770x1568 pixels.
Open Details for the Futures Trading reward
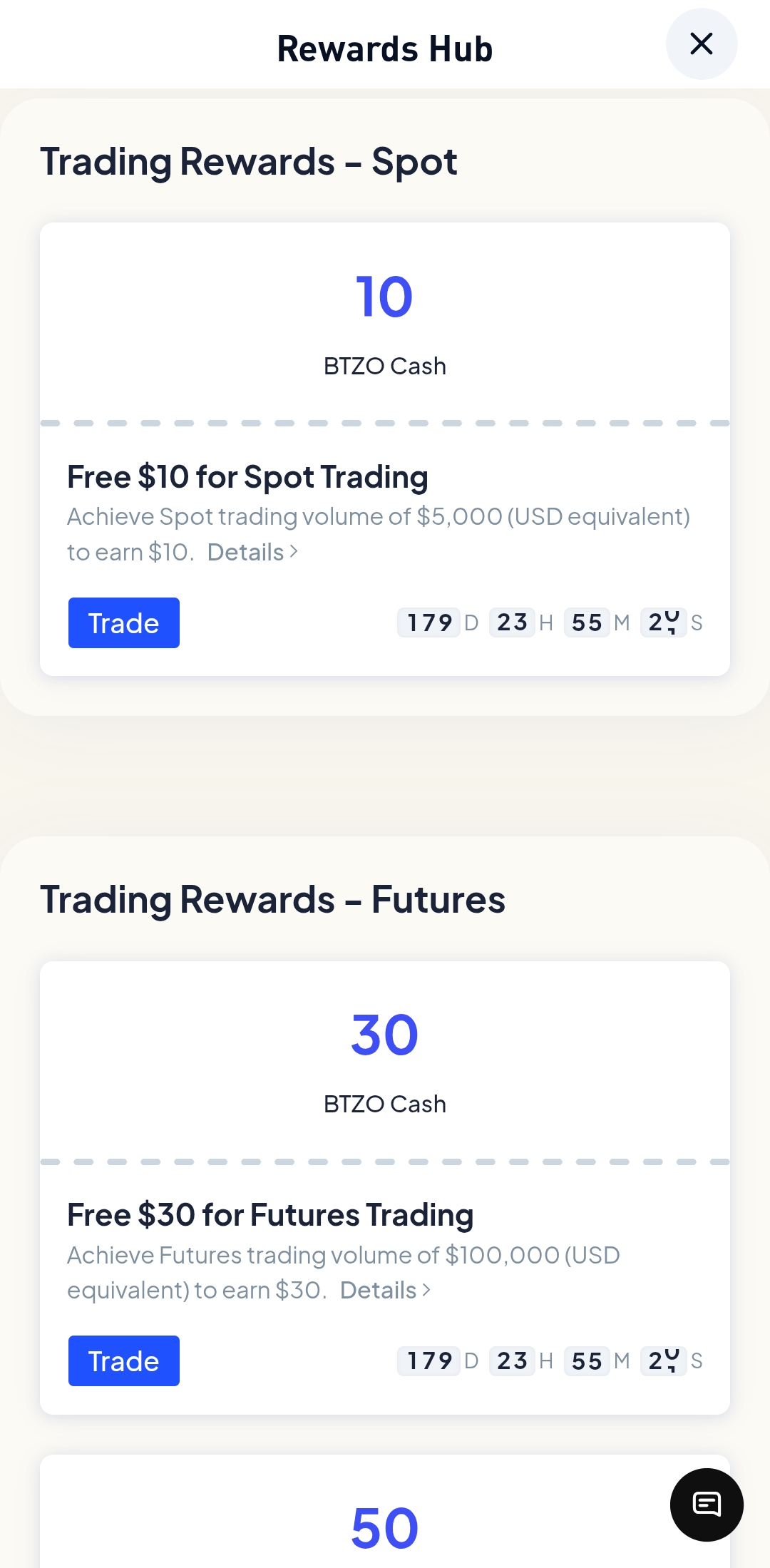(x=386, y=1290)
